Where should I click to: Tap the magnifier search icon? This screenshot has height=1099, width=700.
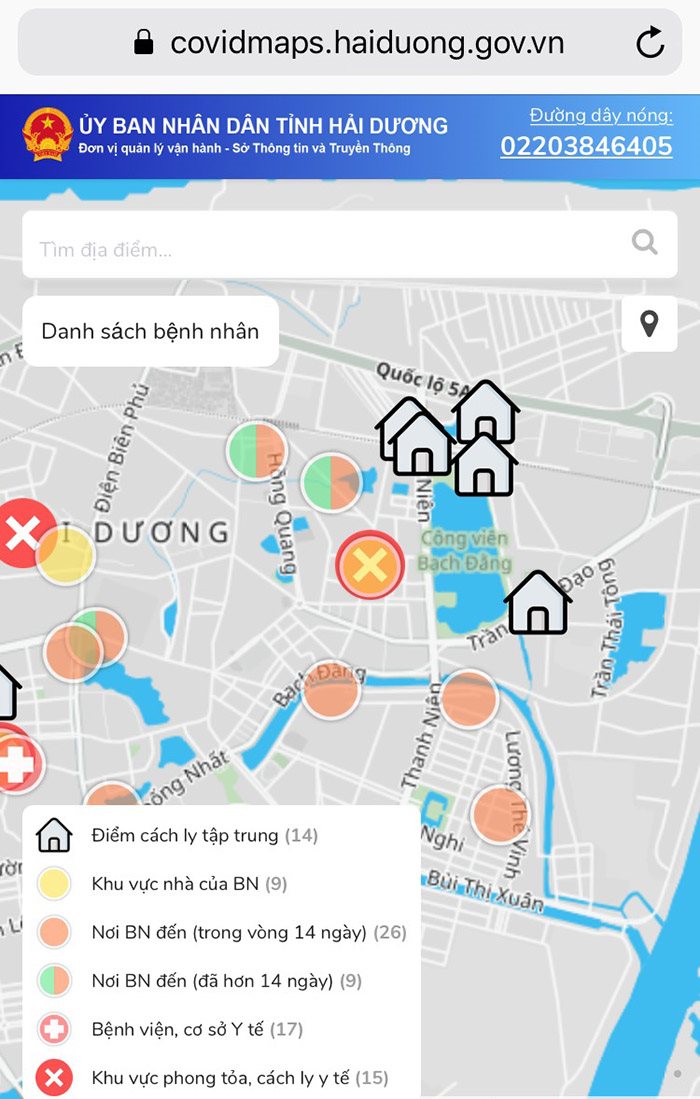[x=645, y=243]
